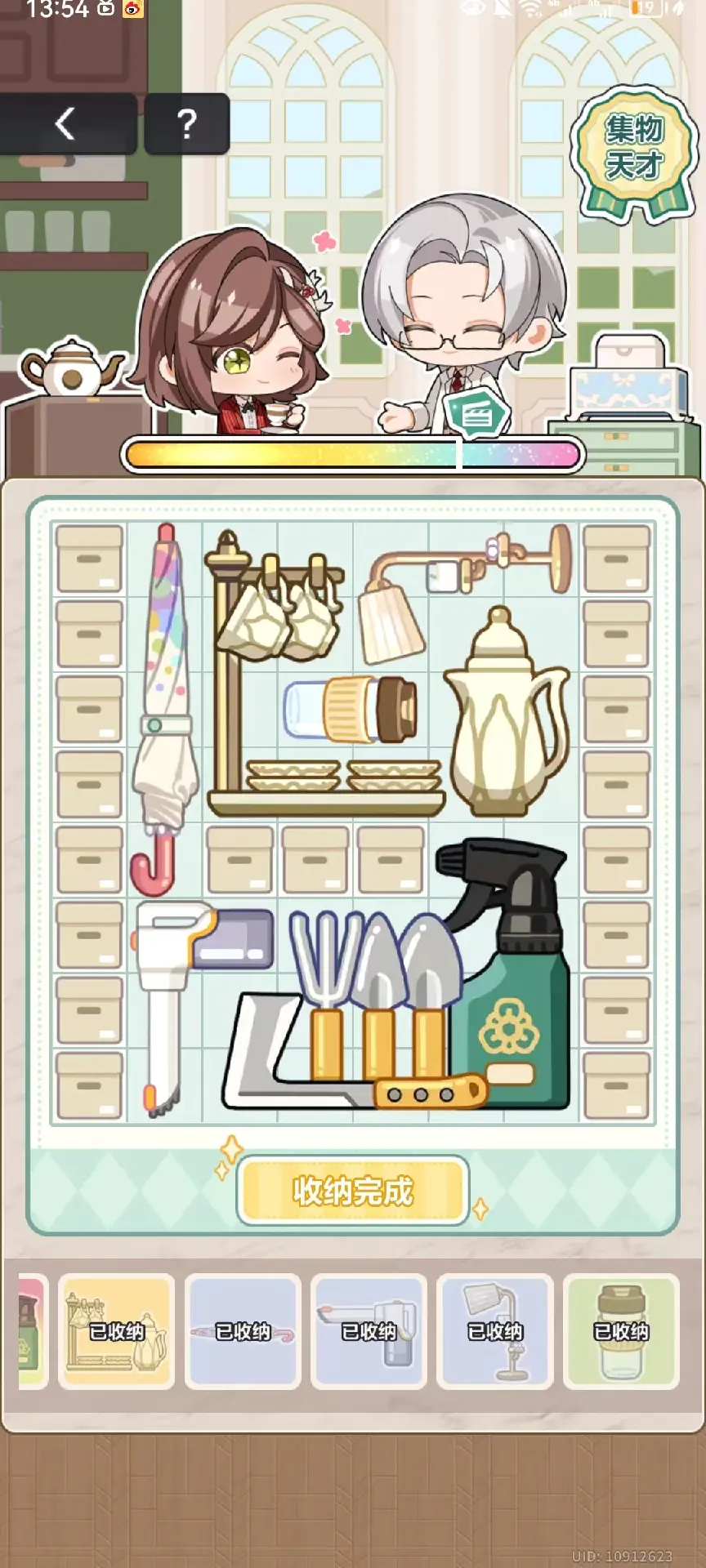Tap the cream teapot on the grid
This screenshot has width=706, height=1568.
click(503, 712)
